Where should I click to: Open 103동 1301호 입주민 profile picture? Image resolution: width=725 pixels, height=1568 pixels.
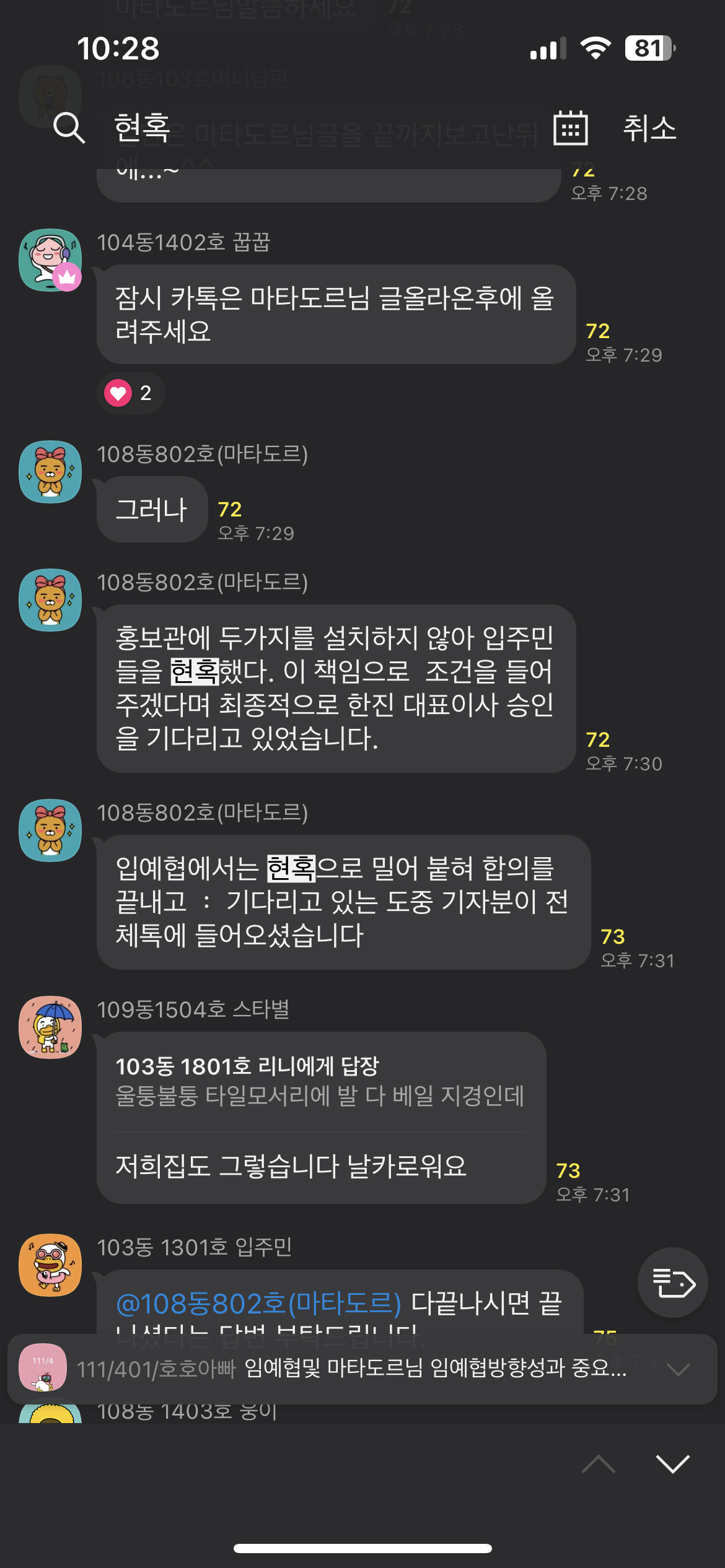50,1265
